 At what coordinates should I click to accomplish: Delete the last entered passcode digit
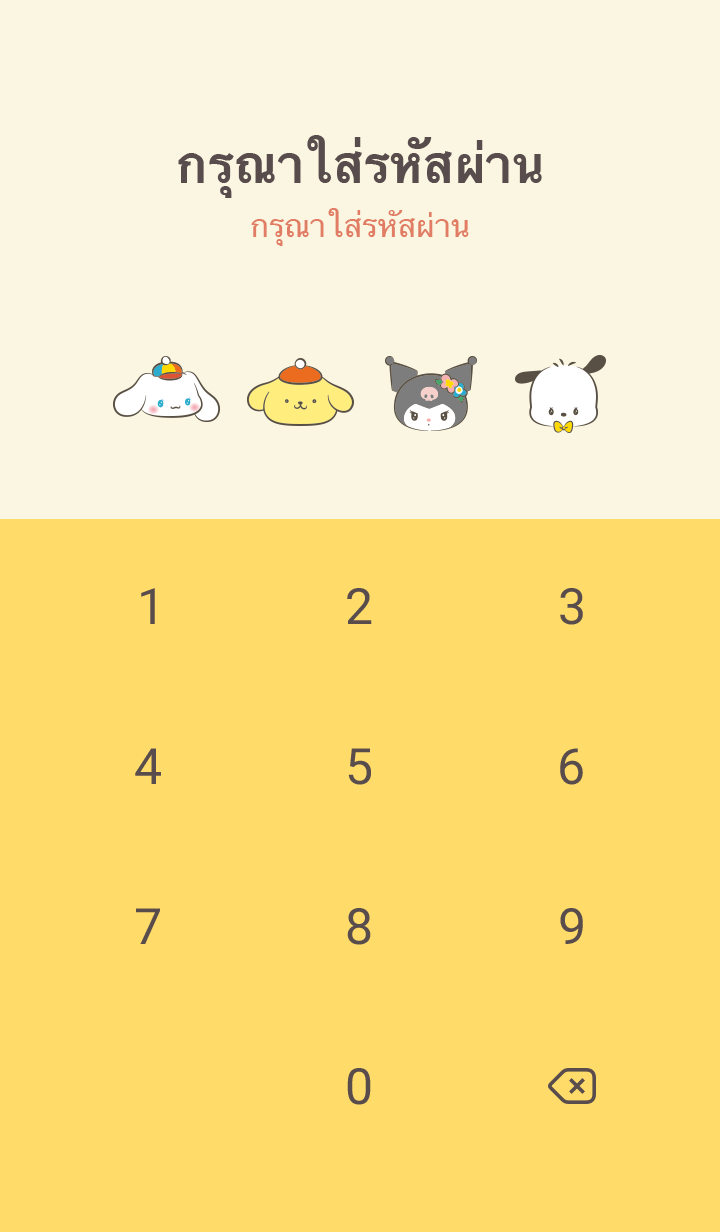click(x=572, y=1086)
